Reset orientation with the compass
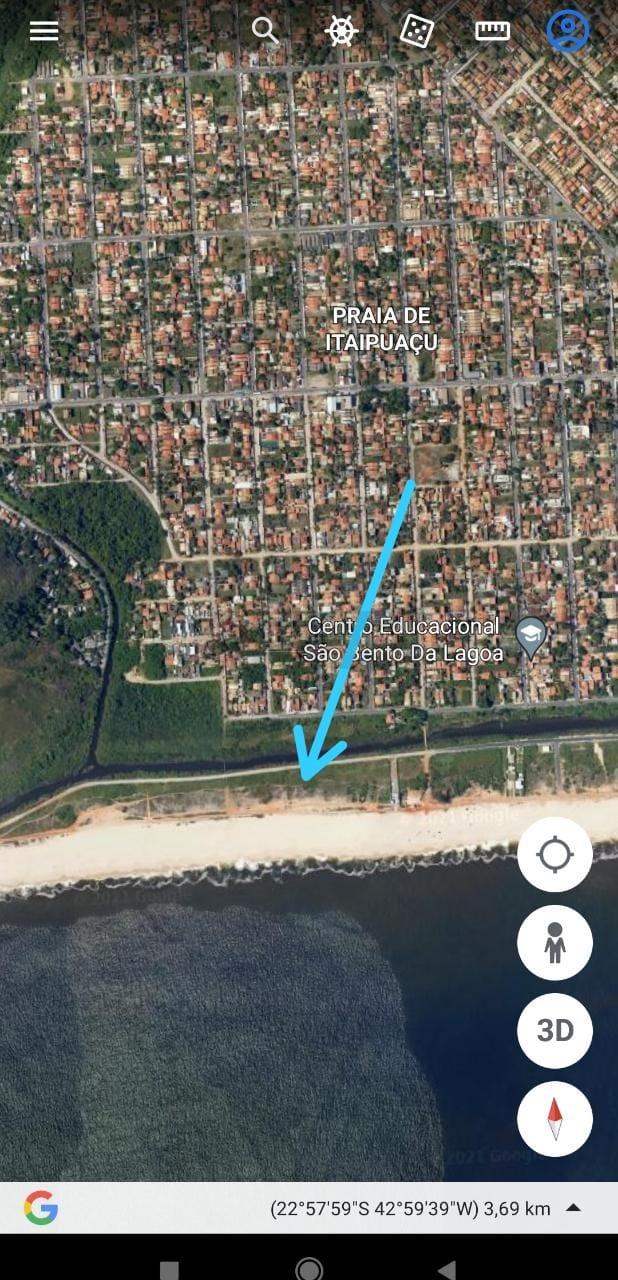 [555, 1119]
